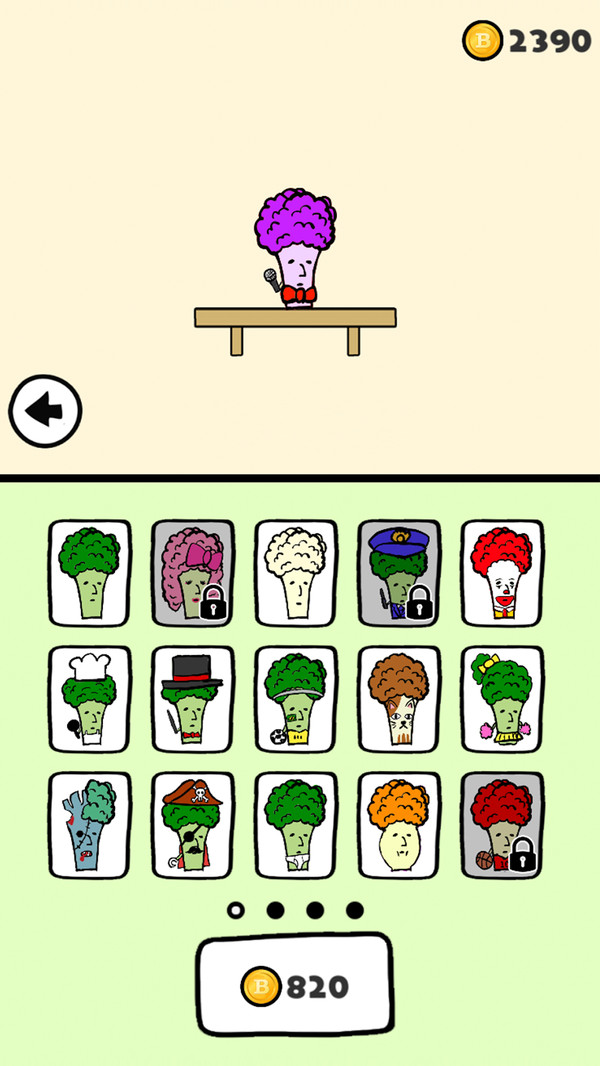600x1066 pixels.
Task: Select the pirate broccoli character
Action: tap(193, 825)
